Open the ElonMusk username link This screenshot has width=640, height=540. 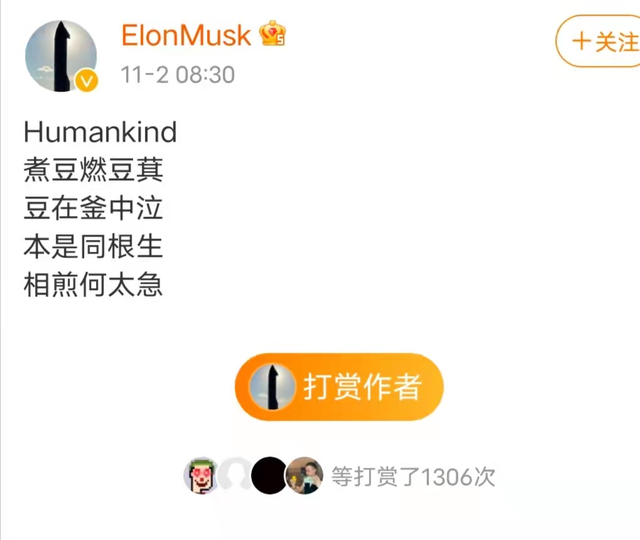tap(186, 35)
